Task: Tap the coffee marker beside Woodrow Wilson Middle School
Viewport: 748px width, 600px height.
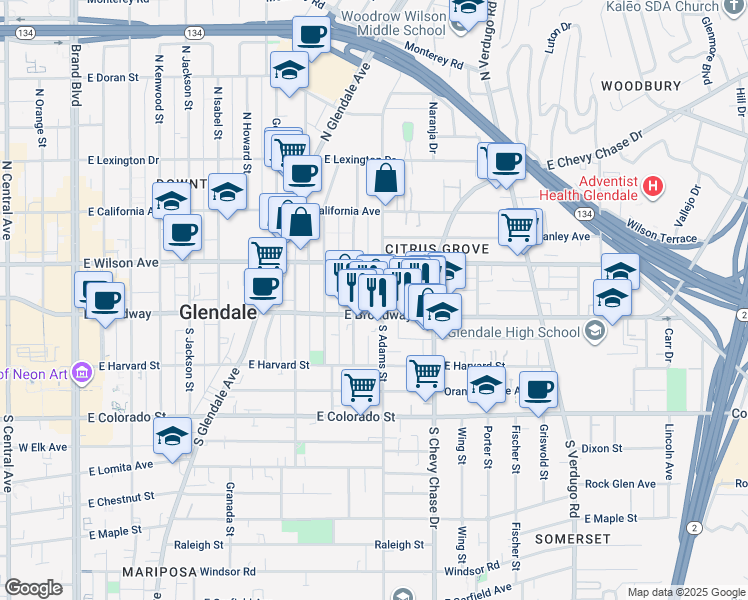Action: pyautogui.click(x=311, y=35)
